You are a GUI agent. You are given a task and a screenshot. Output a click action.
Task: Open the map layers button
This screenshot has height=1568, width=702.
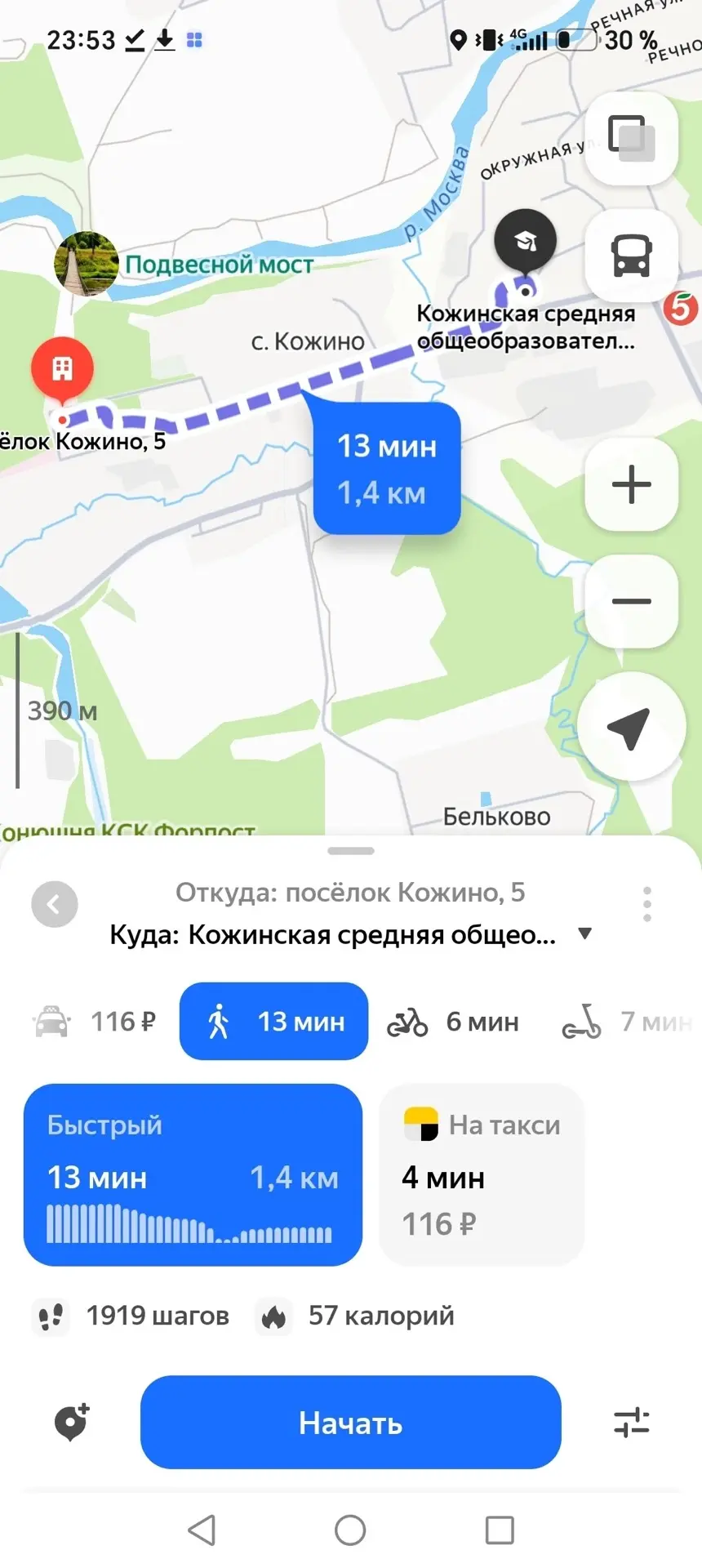pos(632,137)
